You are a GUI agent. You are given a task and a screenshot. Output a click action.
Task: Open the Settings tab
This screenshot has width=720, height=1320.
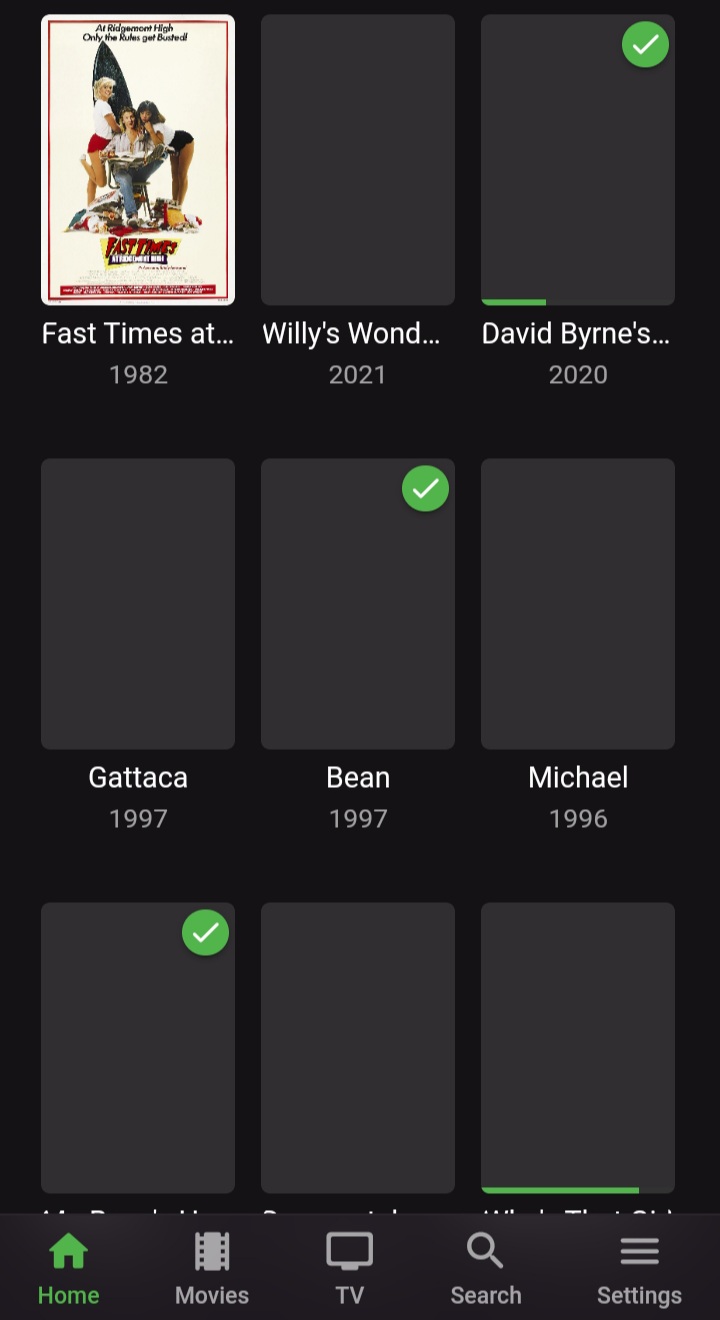coord(639,1268)
